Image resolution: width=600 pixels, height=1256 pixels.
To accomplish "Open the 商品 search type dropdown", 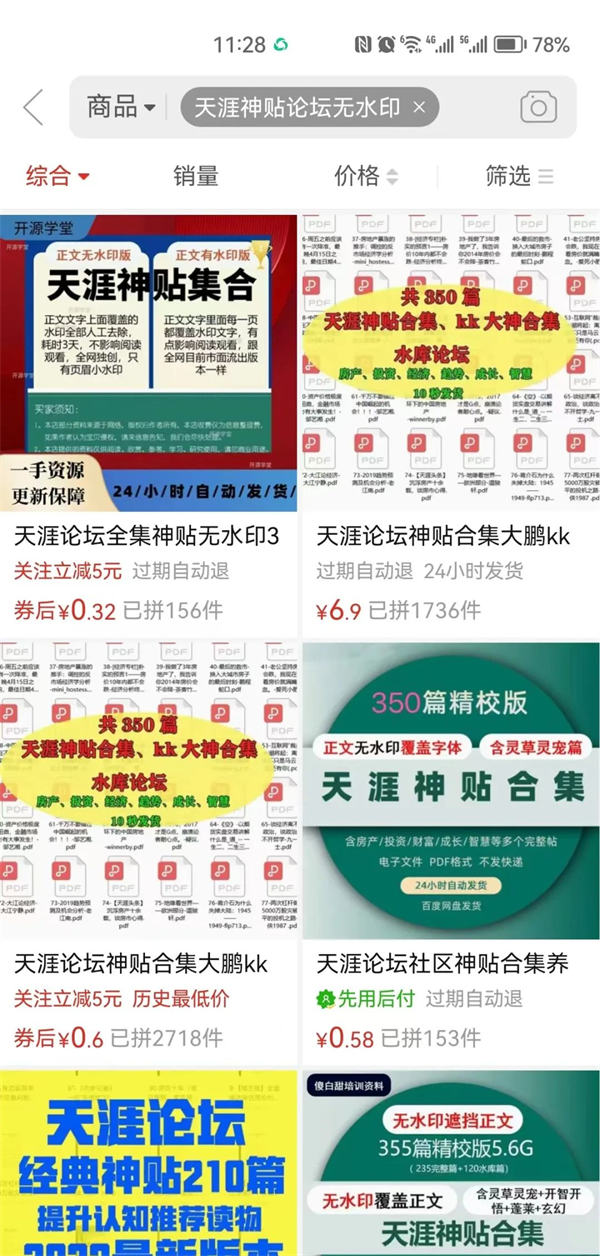I will tap(121, 107).
